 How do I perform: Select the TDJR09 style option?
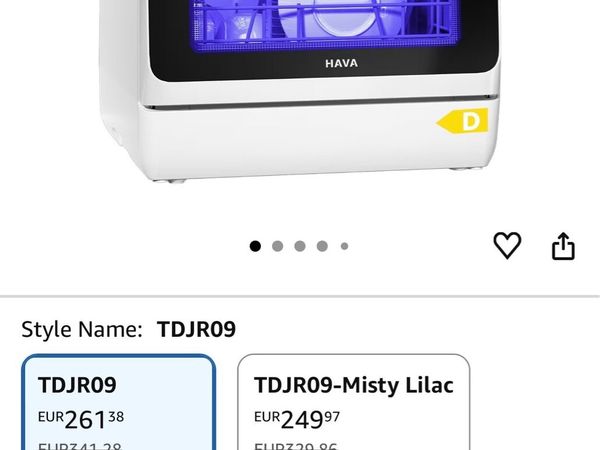coord(119,403)
